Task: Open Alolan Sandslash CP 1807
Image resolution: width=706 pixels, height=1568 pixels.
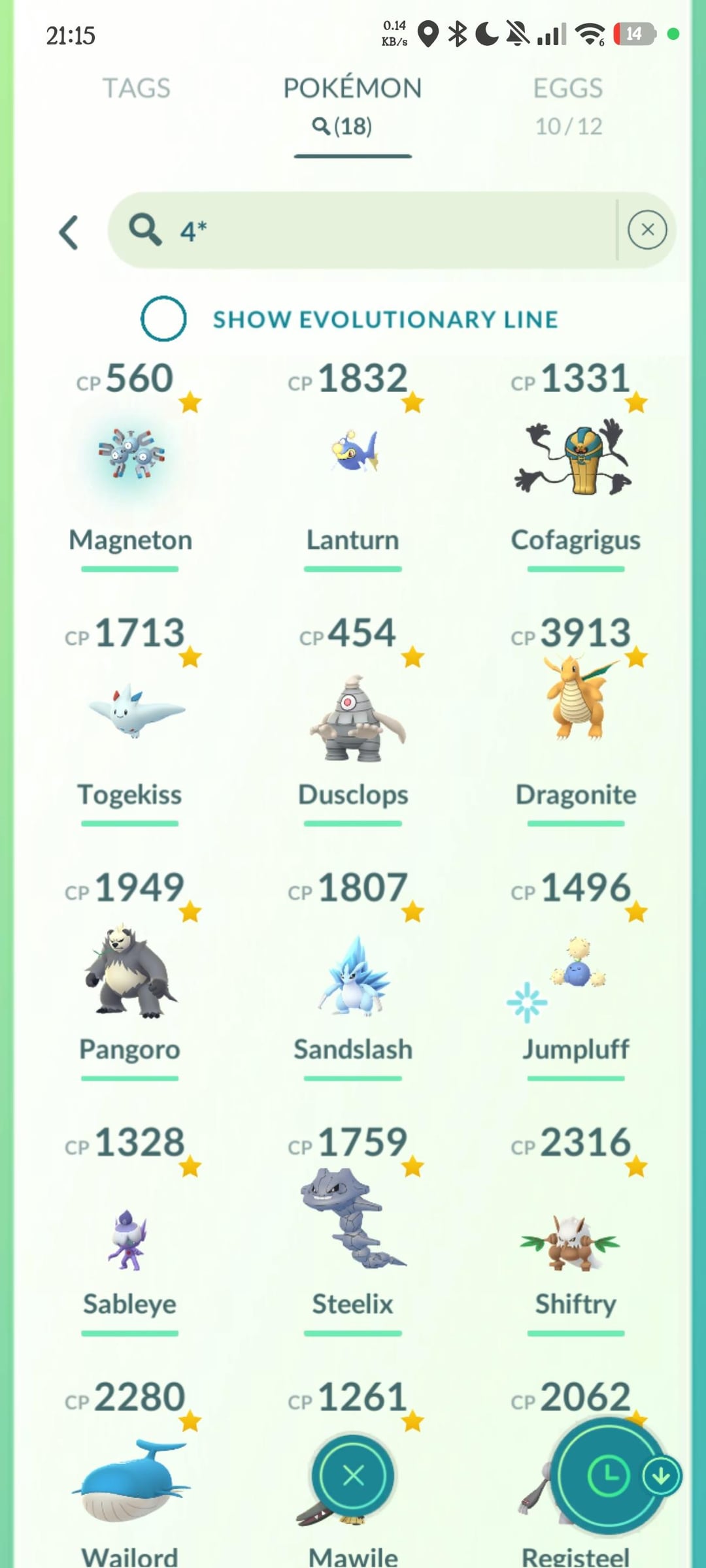Action: [x=353, y=973]
